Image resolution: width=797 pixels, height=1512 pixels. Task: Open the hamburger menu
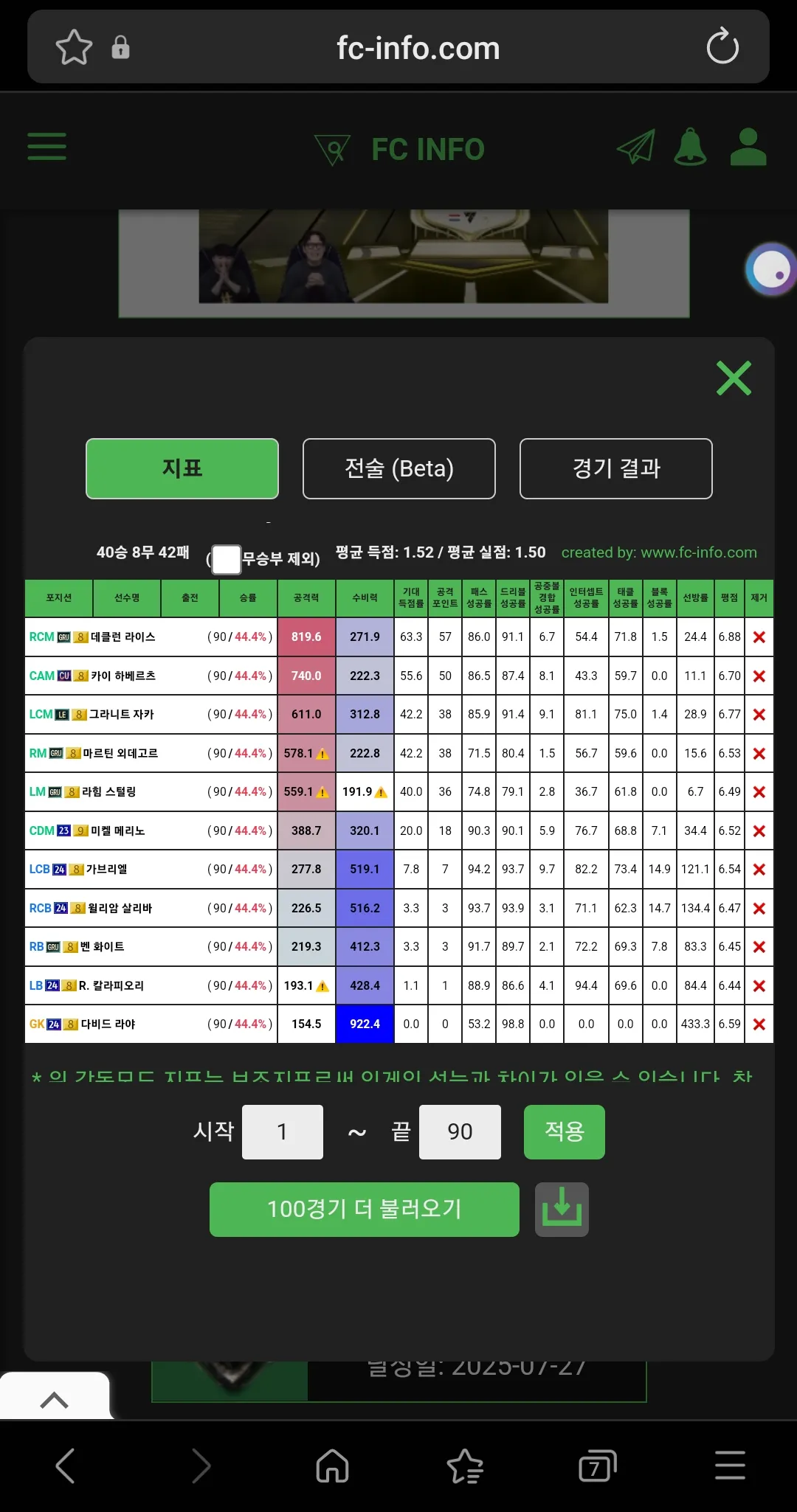47,146
